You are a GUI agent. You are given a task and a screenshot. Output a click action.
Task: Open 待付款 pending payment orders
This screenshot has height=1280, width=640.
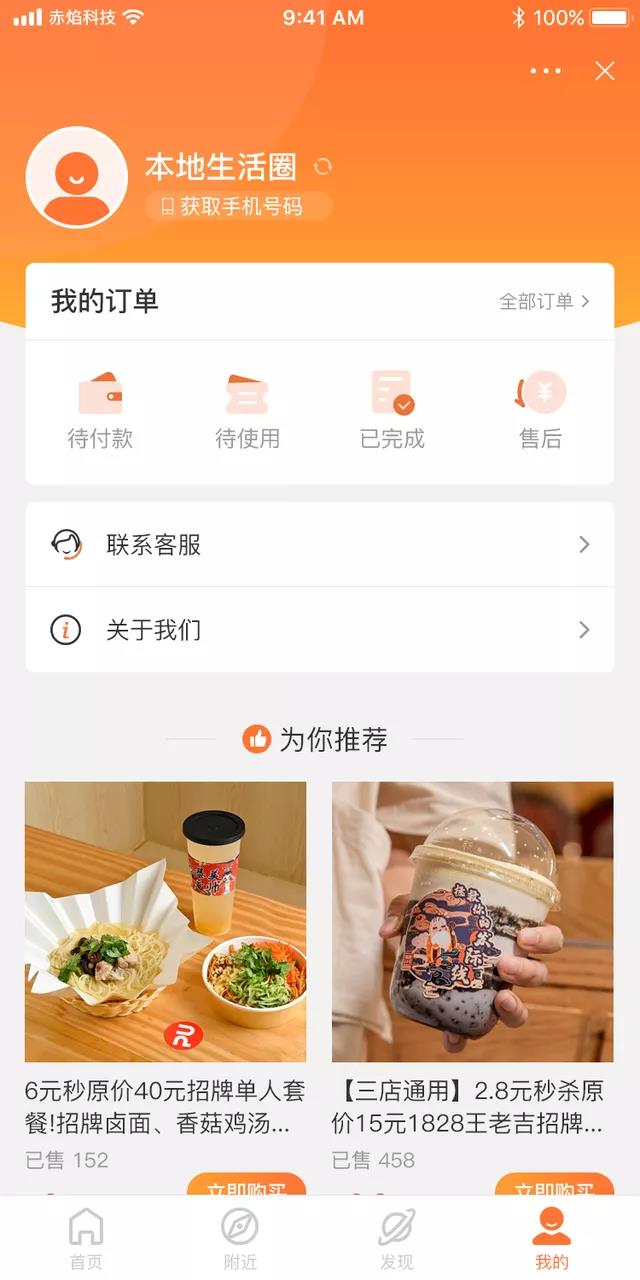[100, 410]
